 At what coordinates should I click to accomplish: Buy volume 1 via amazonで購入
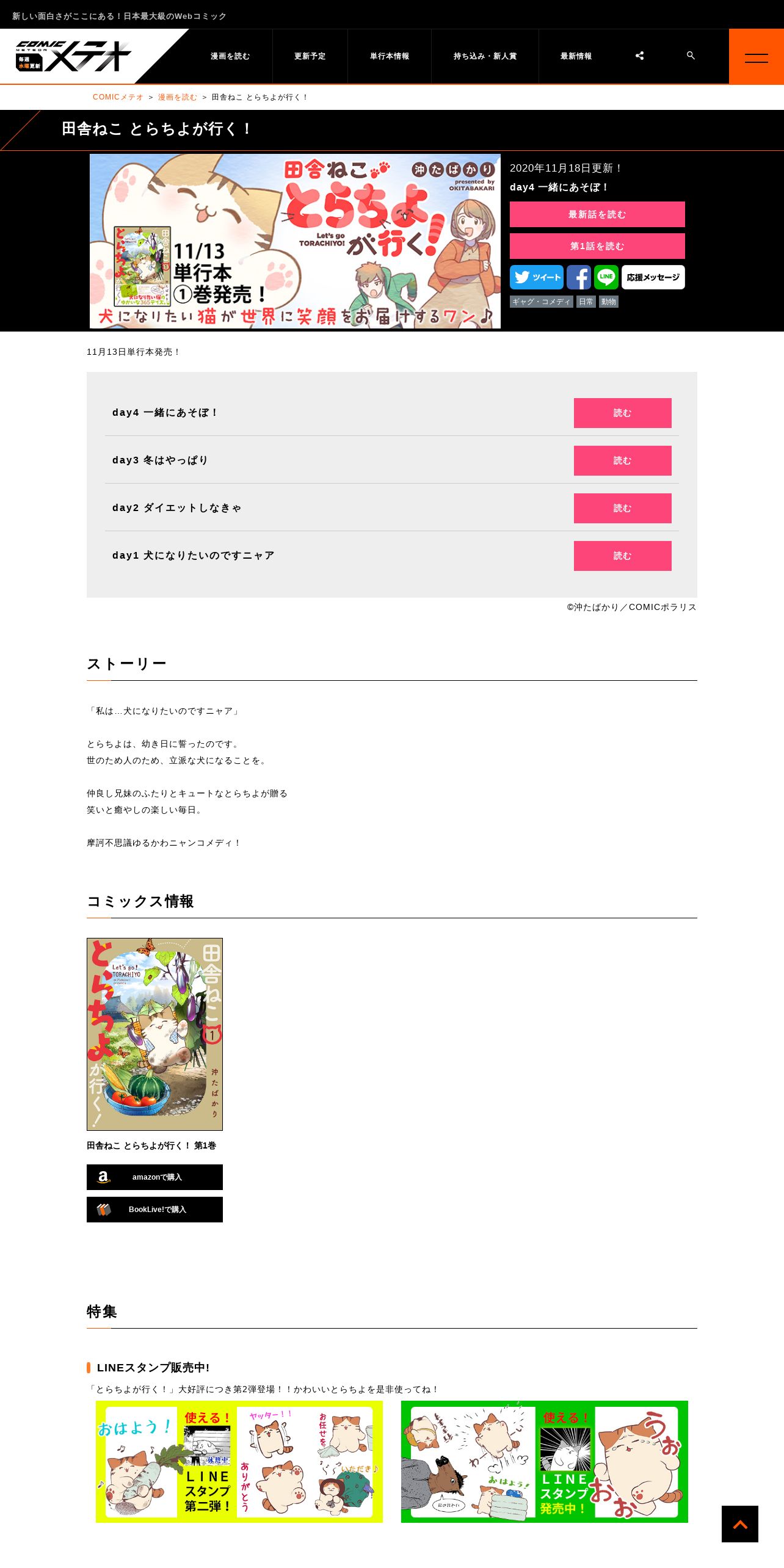[x=154, y=1177]
